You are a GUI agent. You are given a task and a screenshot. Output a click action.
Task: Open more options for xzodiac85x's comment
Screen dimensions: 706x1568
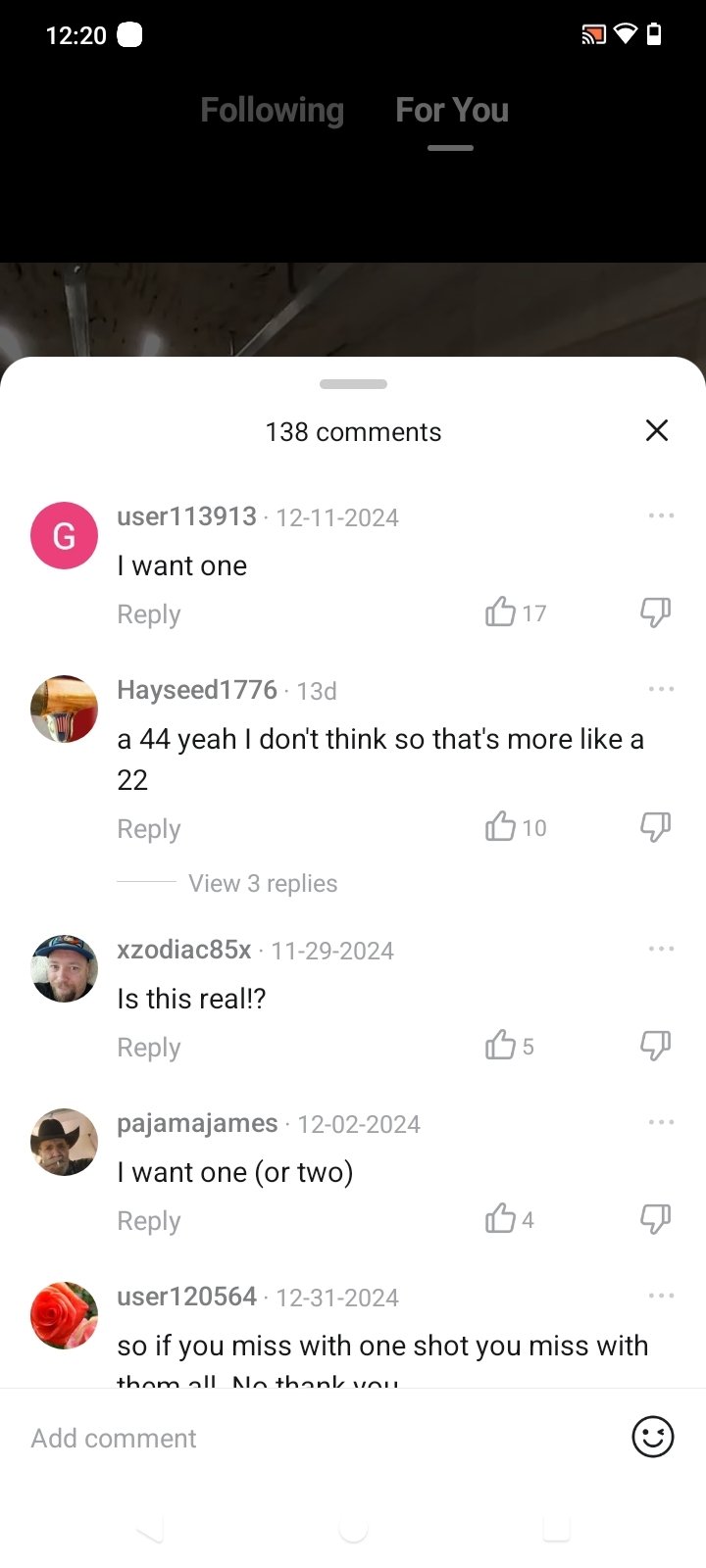click(661, 949)
